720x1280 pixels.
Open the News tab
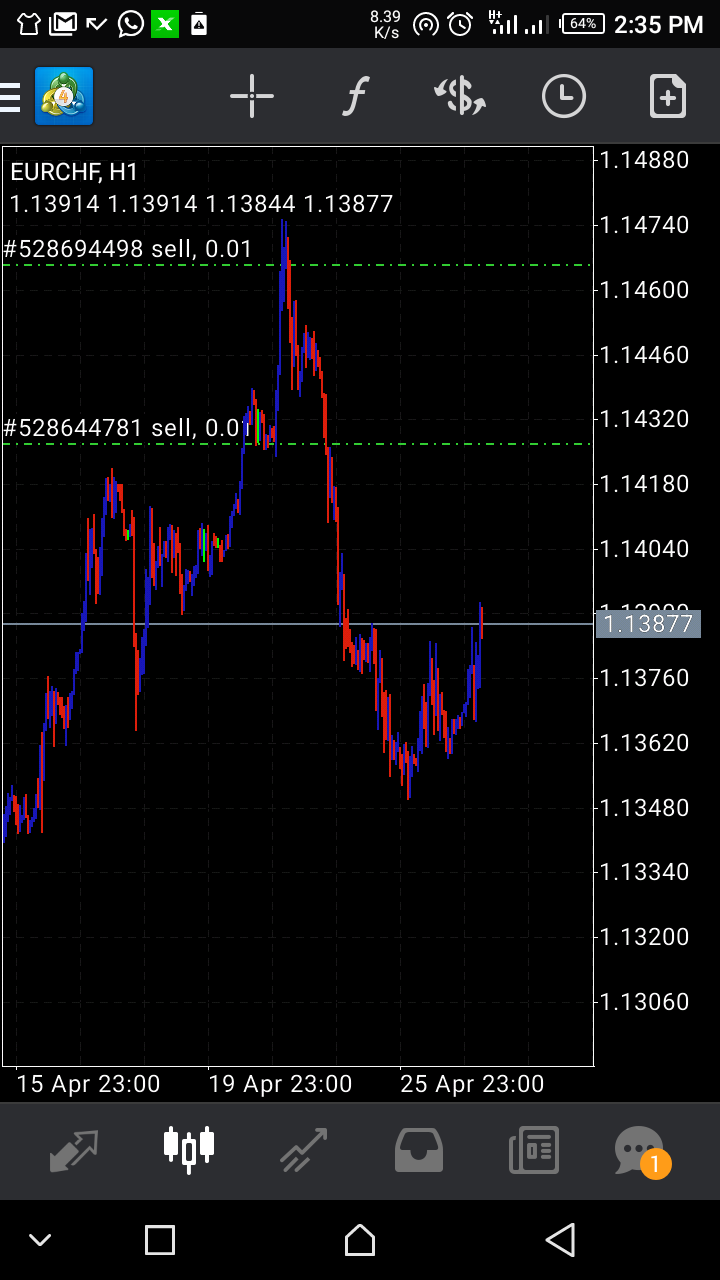(534, 1150)
